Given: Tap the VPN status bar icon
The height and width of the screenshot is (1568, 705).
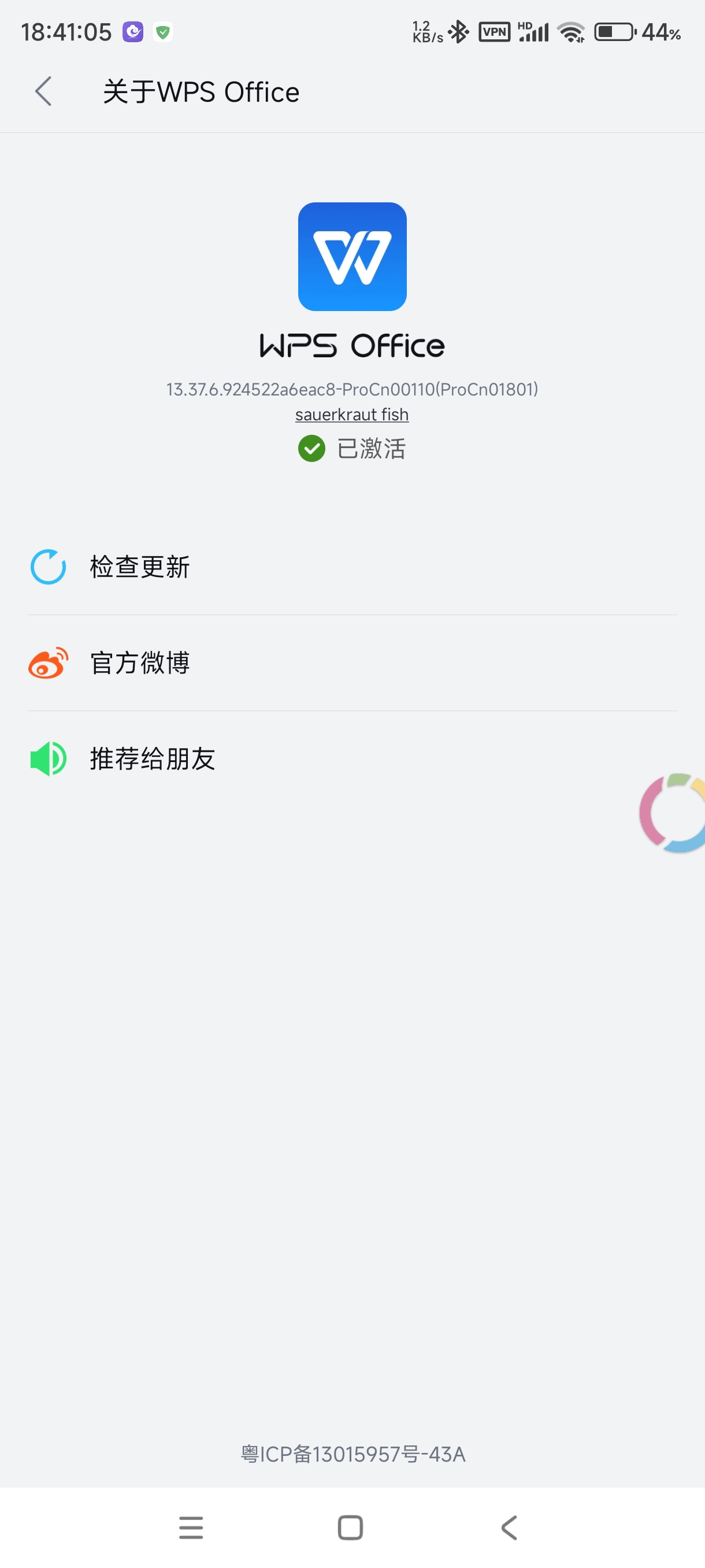Looking at the screenshot, I should (494, 32).
